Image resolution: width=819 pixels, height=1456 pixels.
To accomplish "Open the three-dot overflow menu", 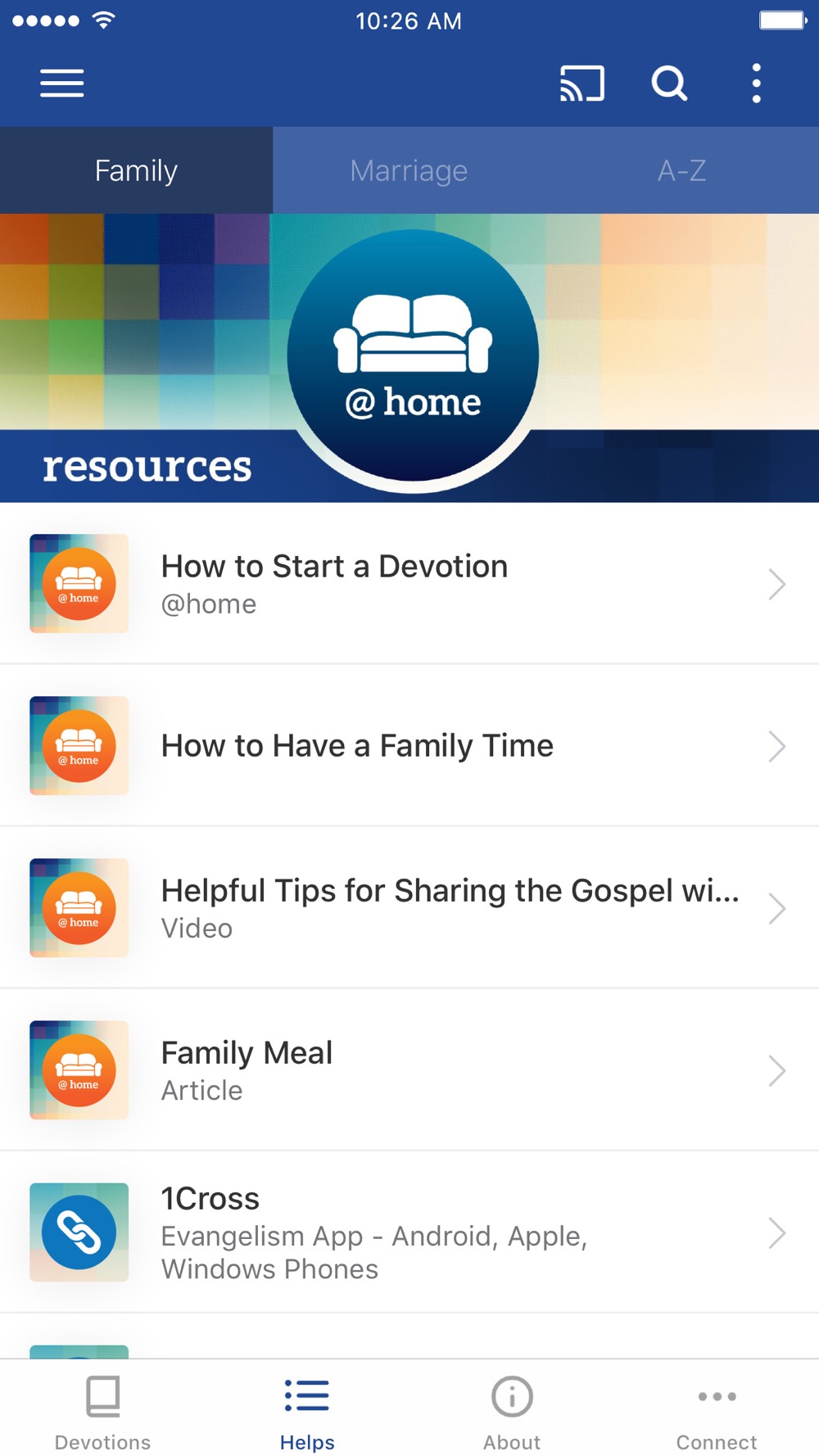I will (x=756, y=84).
